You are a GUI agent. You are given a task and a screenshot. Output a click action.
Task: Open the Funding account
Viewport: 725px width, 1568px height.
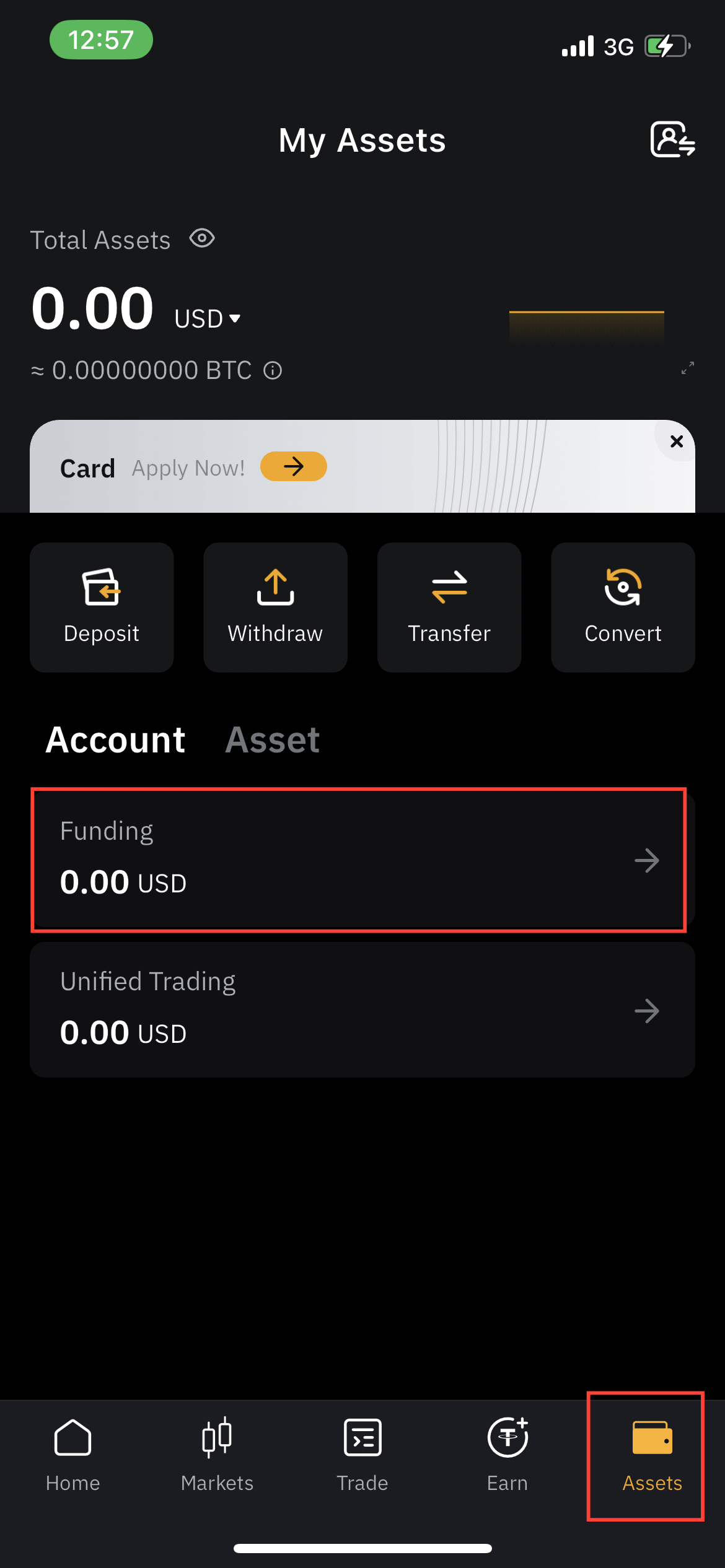pyautogui.click(x=359, y=860)
